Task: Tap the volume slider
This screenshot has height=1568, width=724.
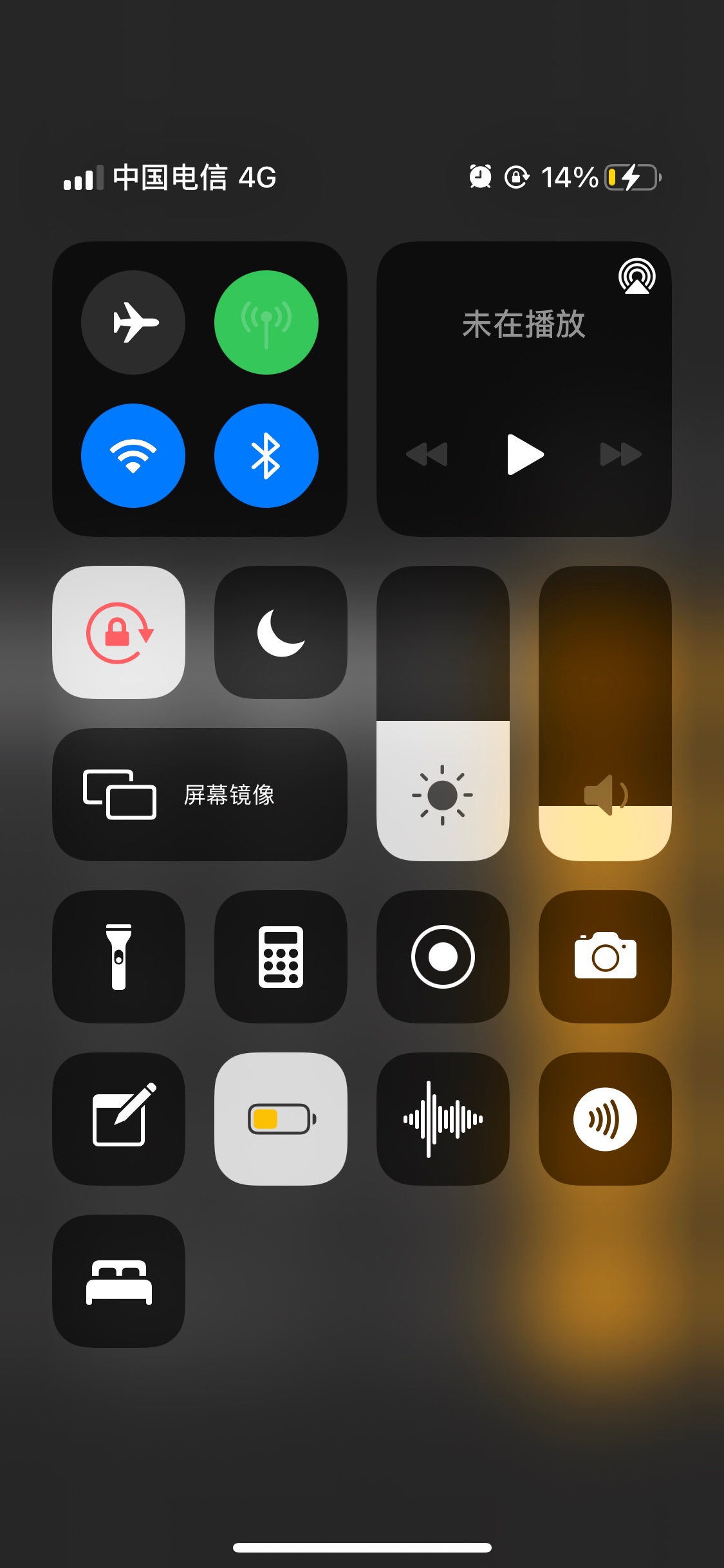Action: (605, 713)
